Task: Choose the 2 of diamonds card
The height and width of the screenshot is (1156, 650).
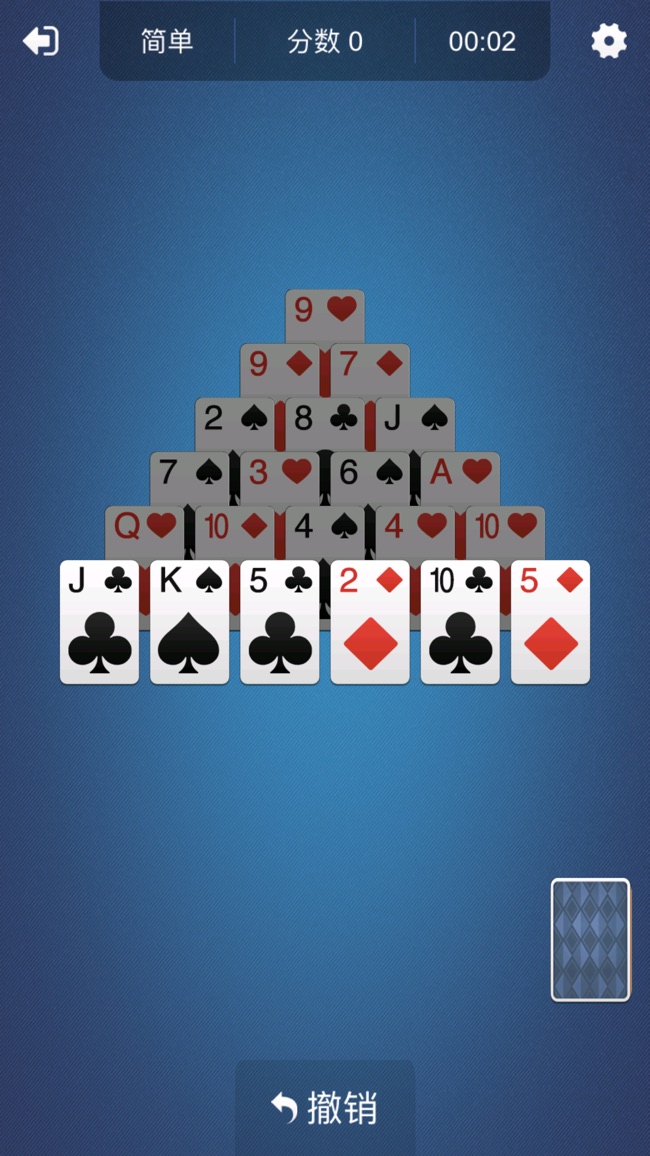Action: tap(370, 622)
